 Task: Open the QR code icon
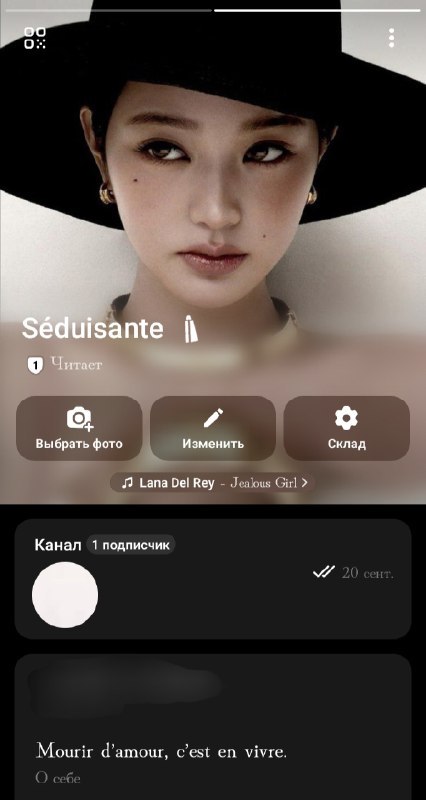click(35, 38)
